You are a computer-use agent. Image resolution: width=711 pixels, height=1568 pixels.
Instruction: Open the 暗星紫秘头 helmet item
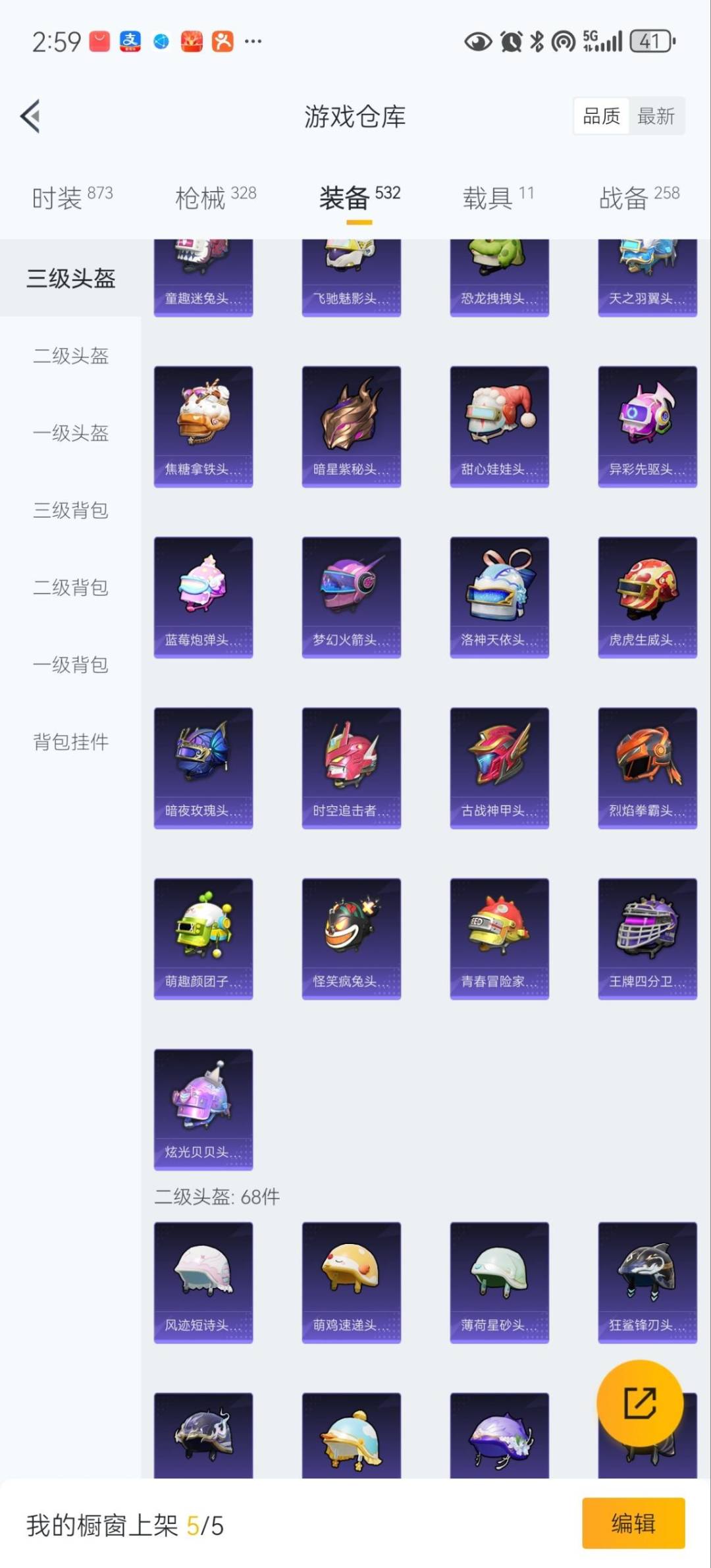pos(351,426)
